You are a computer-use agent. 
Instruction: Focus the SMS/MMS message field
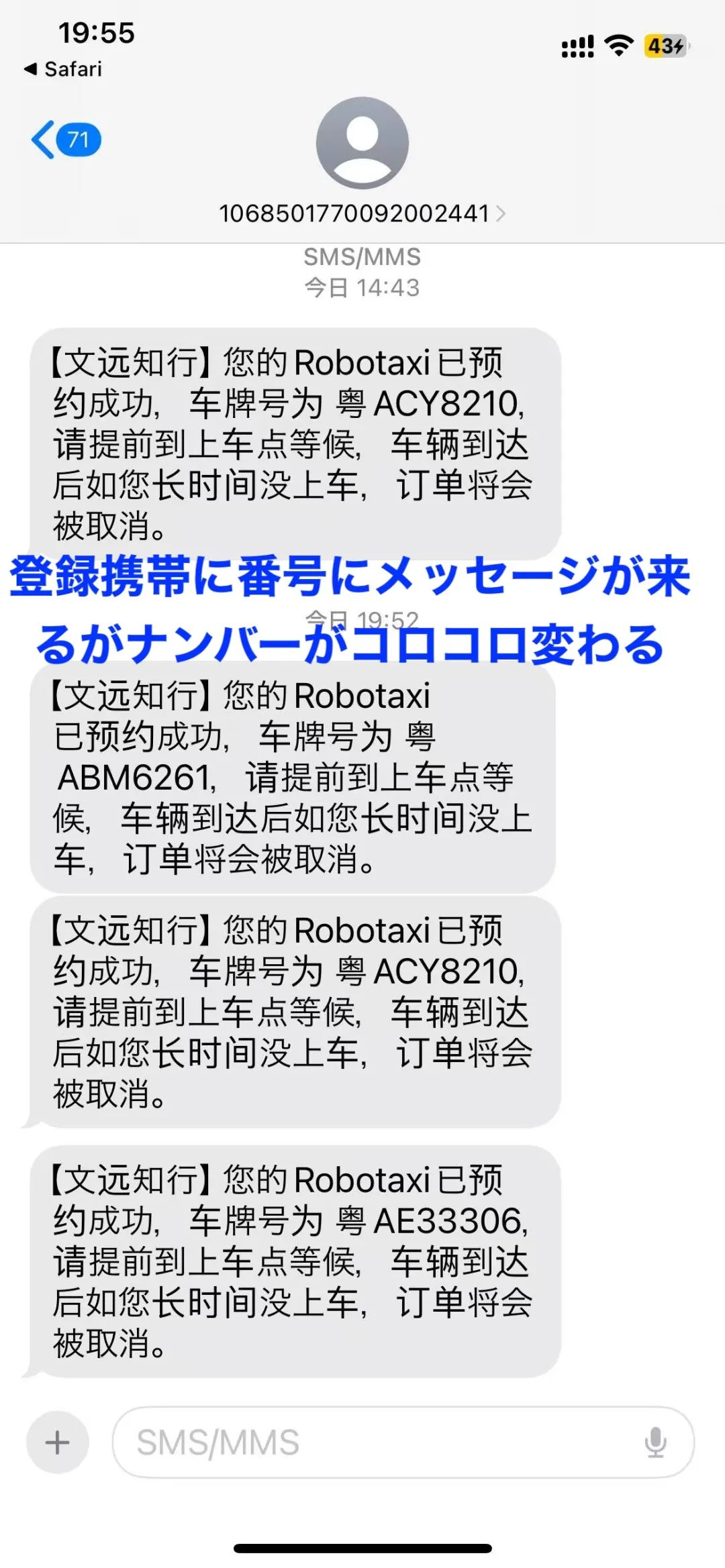tap(376, 1442)
